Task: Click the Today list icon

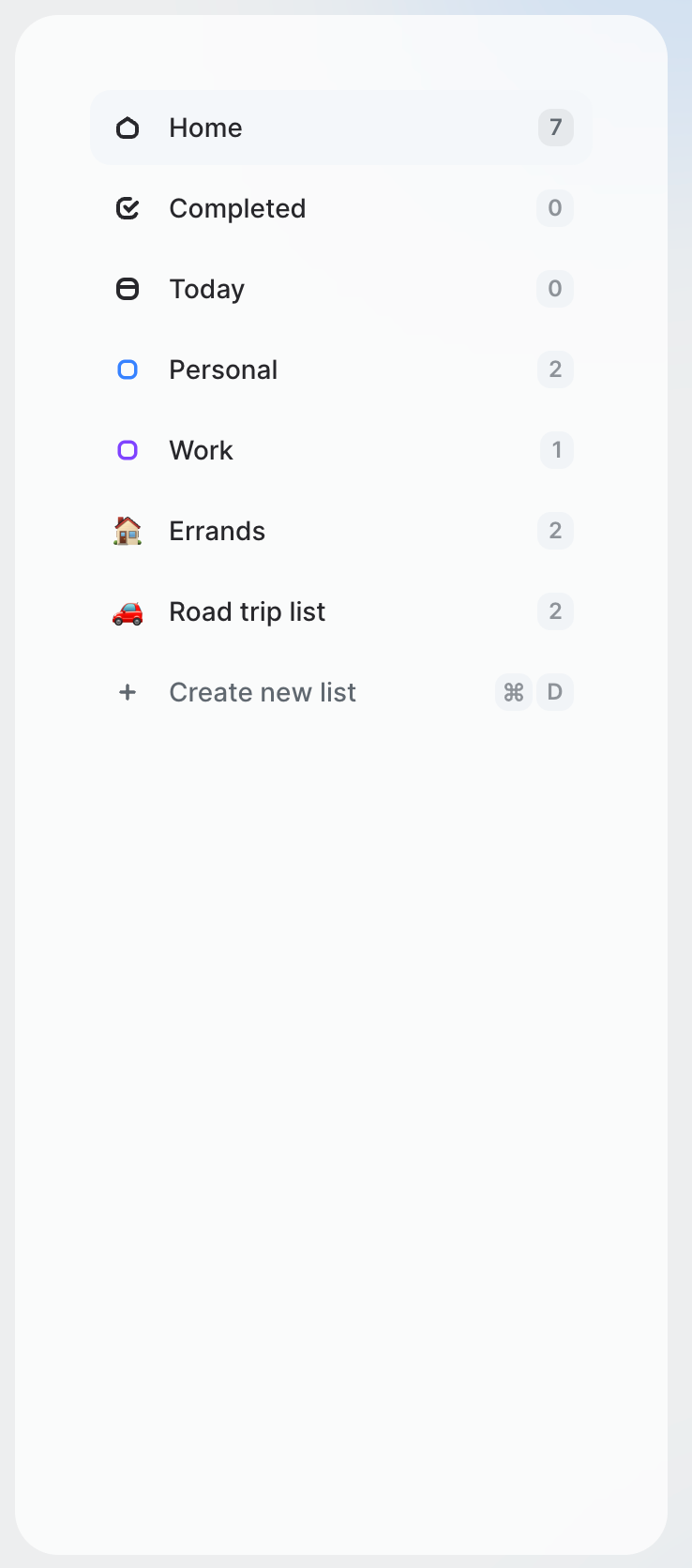Action: pos(128,289)
